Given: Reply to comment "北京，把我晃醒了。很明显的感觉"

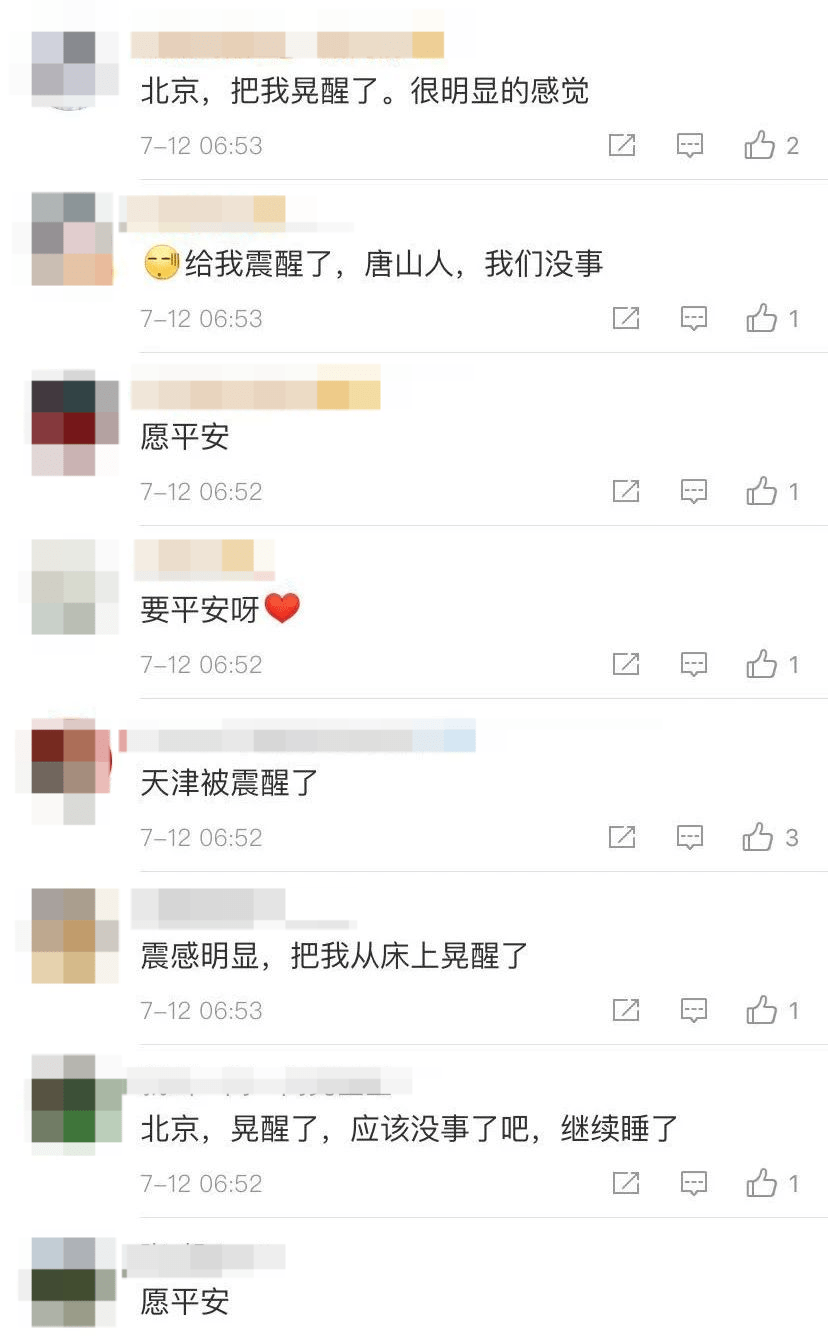Looking at the screenshot, I should pos(690,146).
